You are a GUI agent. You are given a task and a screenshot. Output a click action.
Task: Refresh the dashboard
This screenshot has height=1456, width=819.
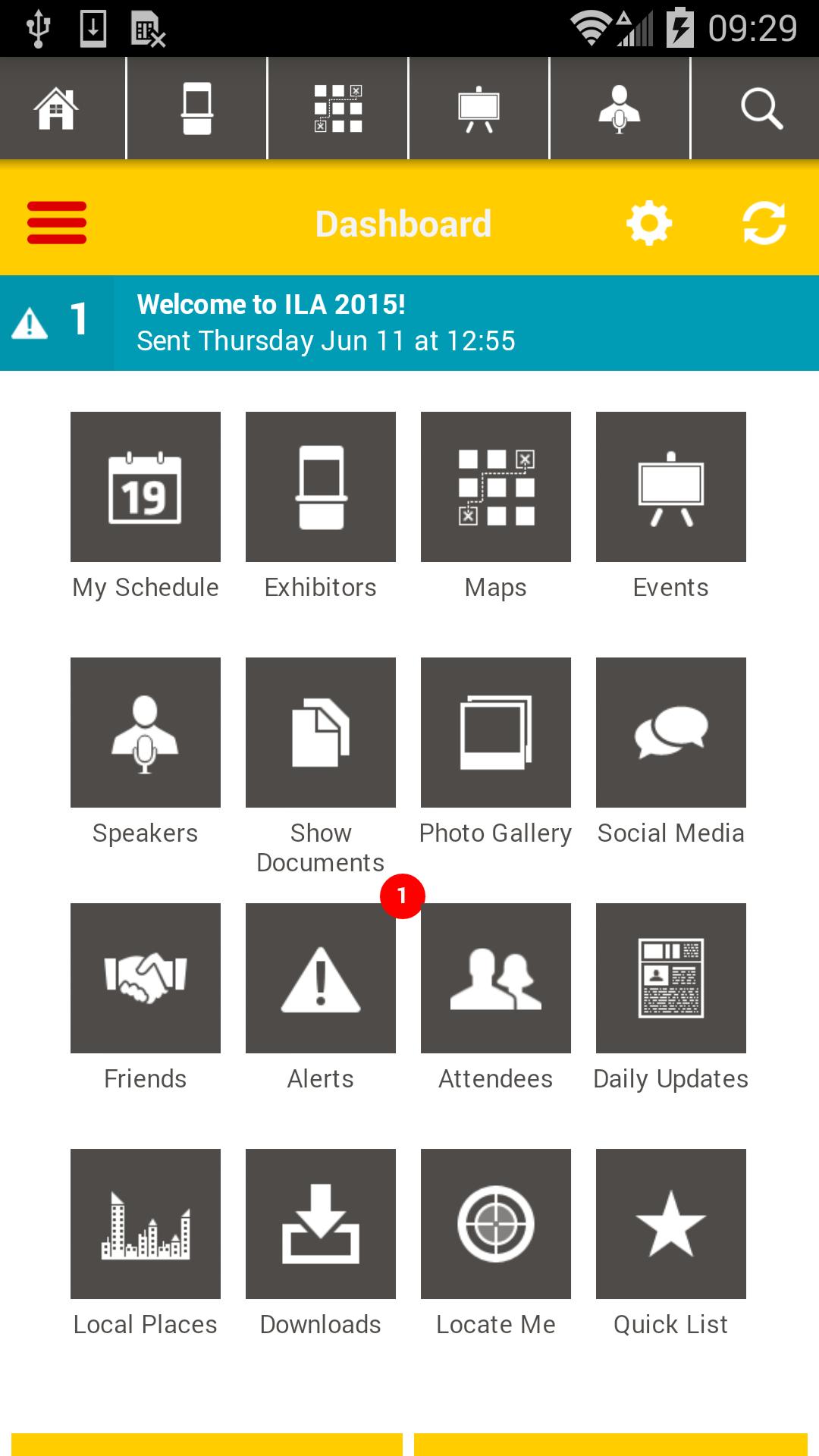764,224
